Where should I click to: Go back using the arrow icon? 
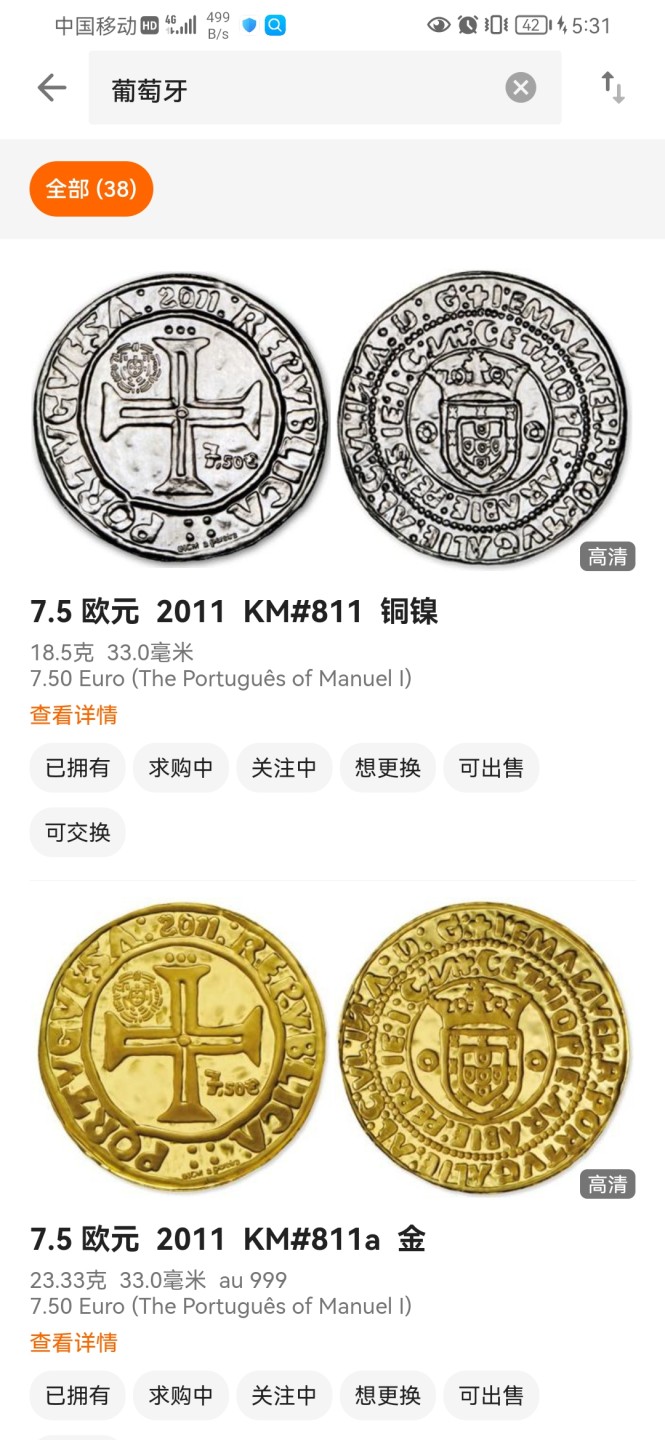51,88
